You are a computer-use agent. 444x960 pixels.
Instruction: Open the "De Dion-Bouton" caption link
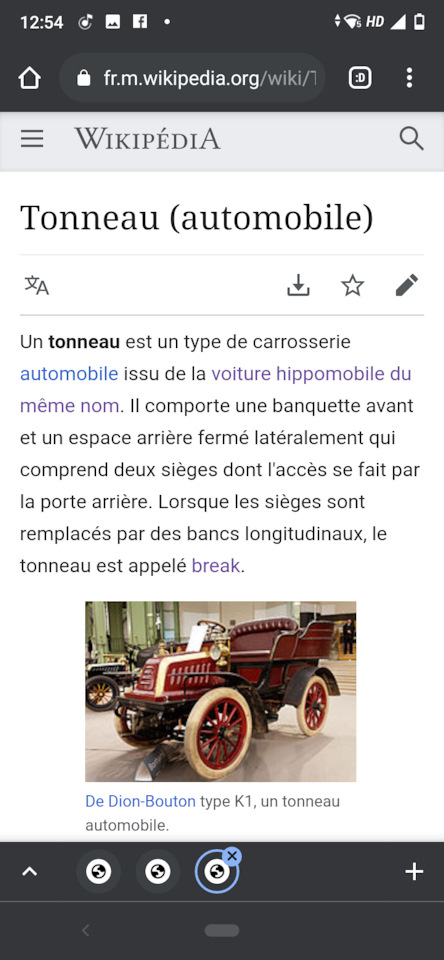pyautogui.click(x=140, y=801)
